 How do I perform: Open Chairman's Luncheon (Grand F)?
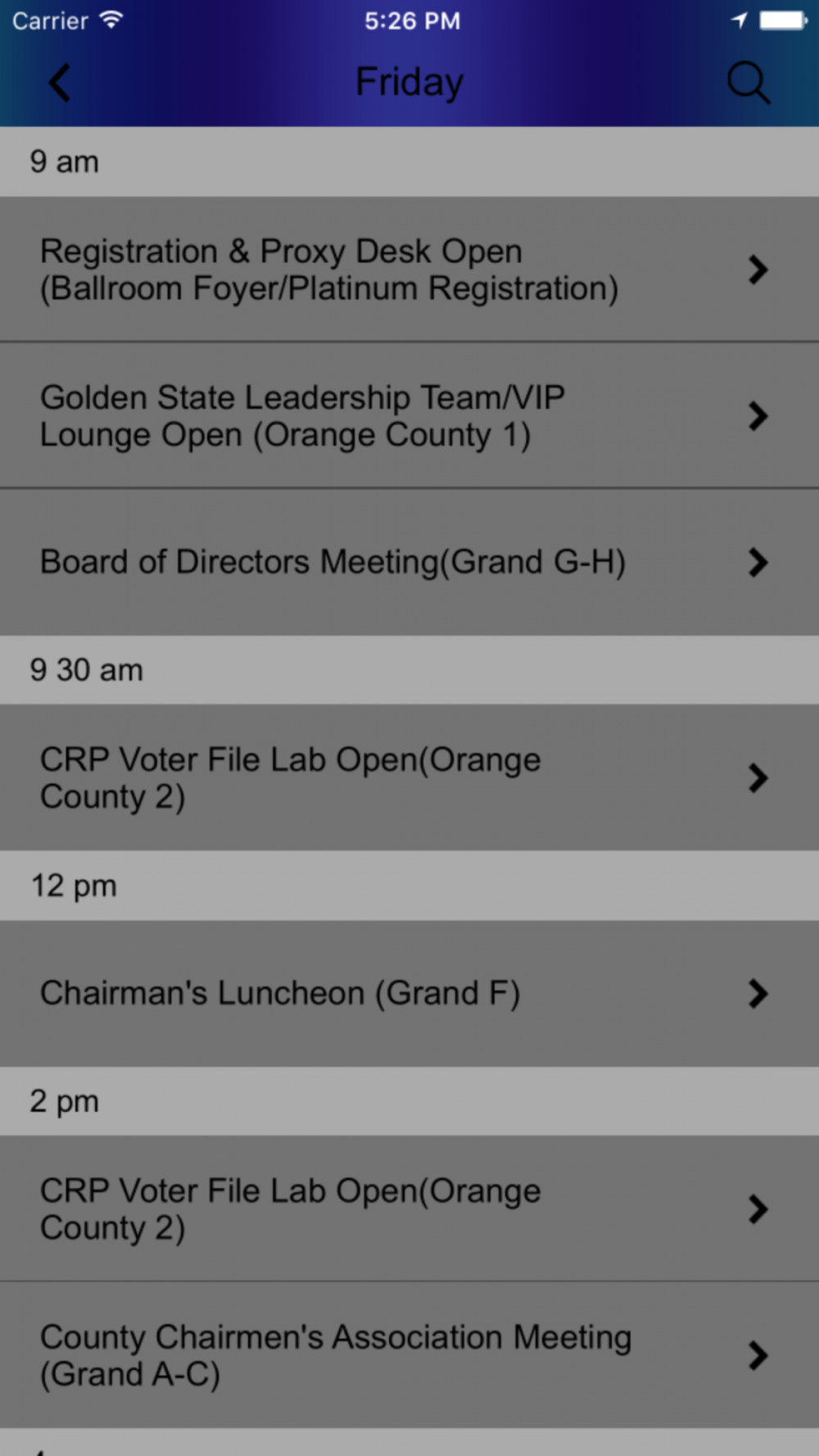coord(409,993)
